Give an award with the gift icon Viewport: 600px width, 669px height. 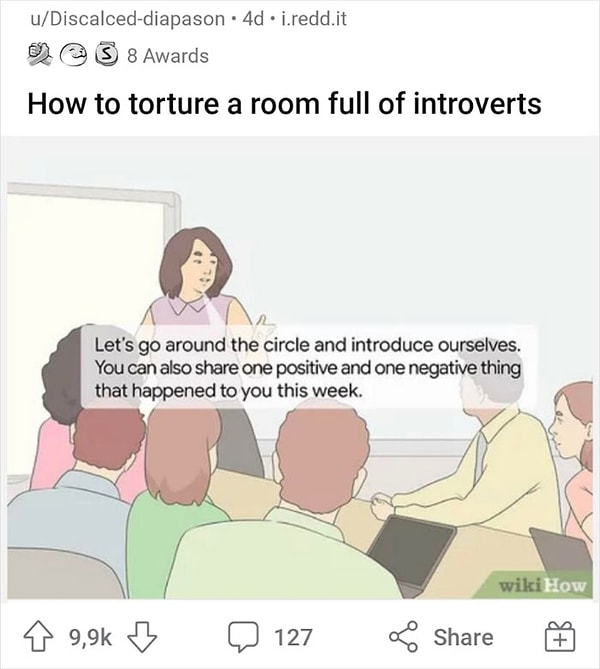point(560,636)
